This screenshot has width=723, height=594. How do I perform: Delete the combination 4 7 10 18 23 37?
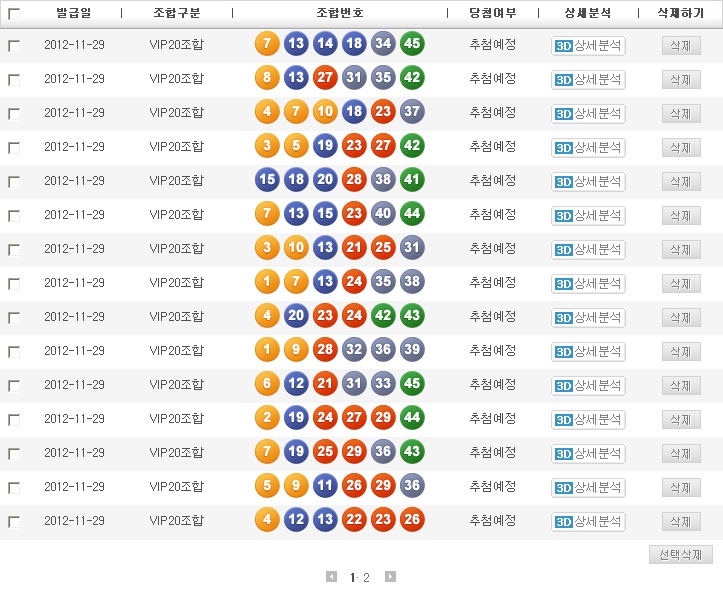tap(681, 114)
